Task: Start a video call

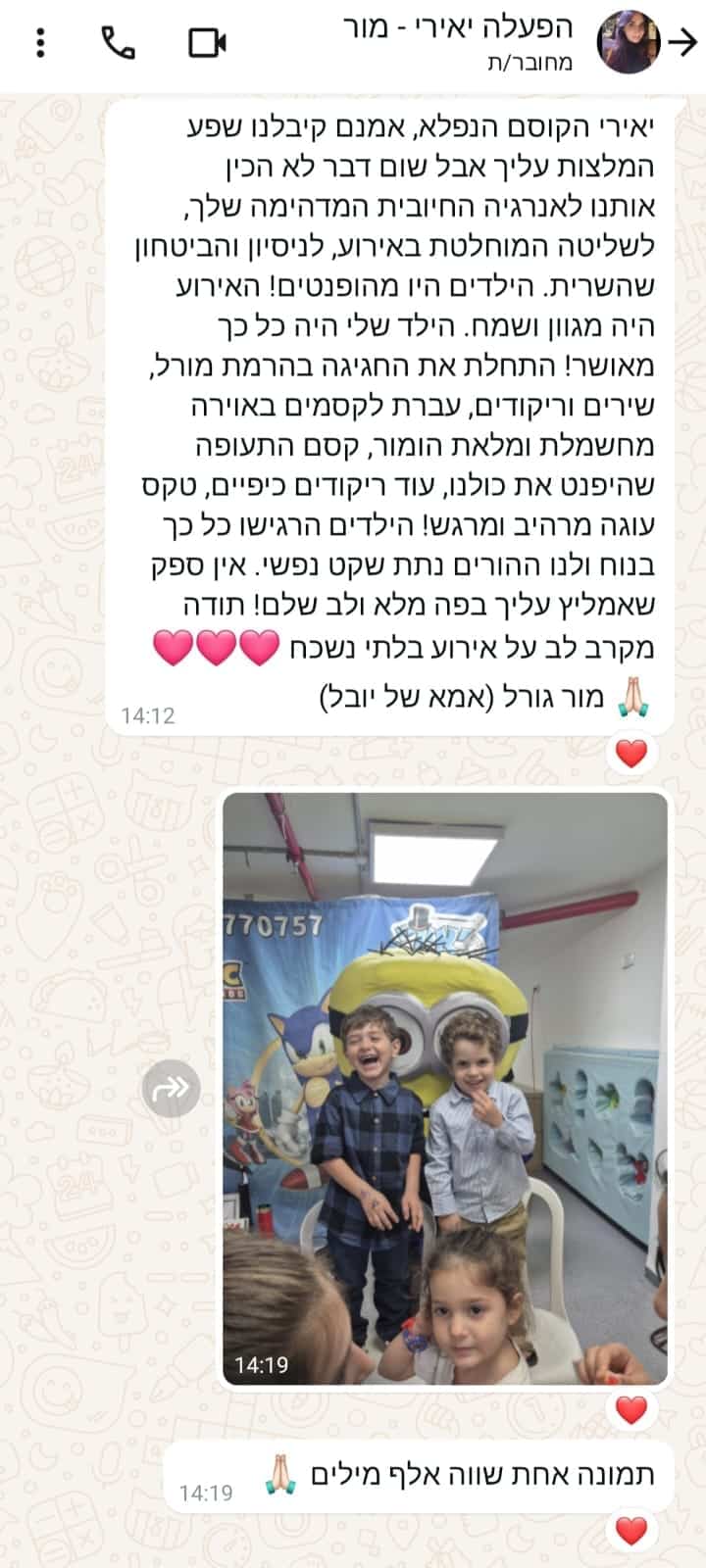Action: point(207,43)
